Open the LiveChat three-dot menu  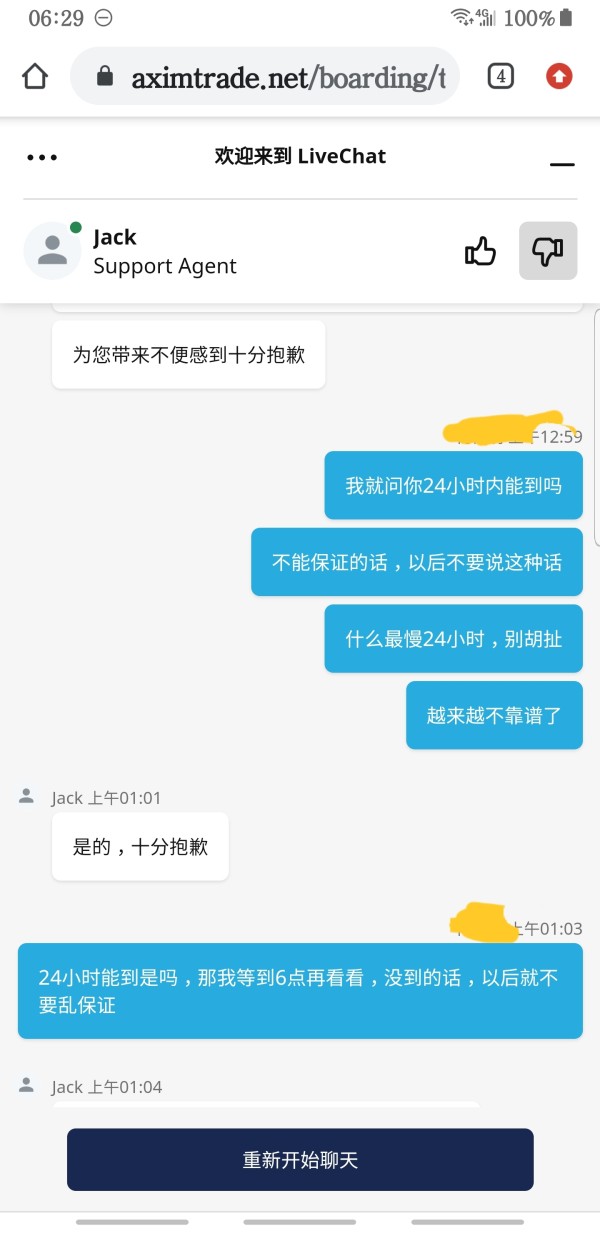42,157
